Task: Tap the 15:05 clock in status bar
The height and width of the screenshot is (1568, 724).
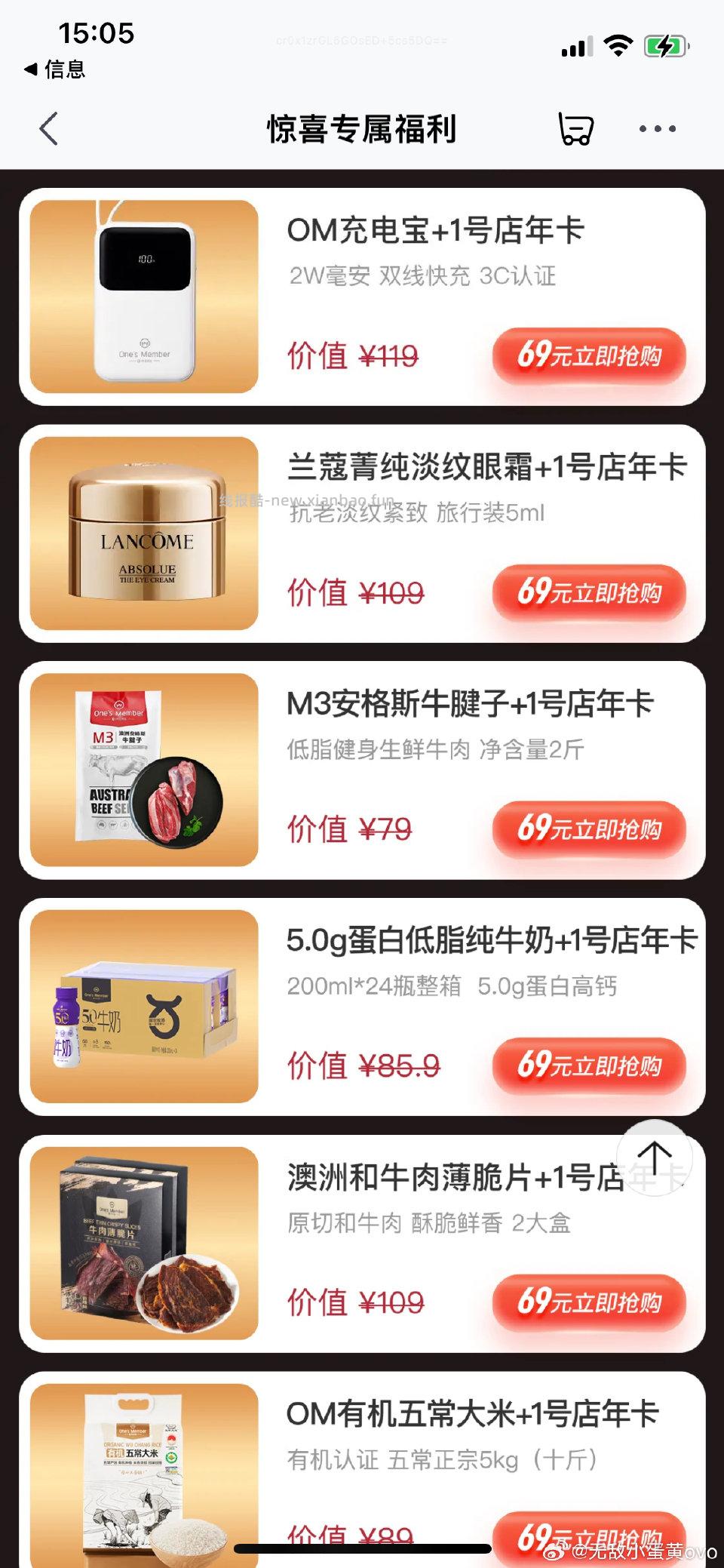Action: (x=94, y=35)
